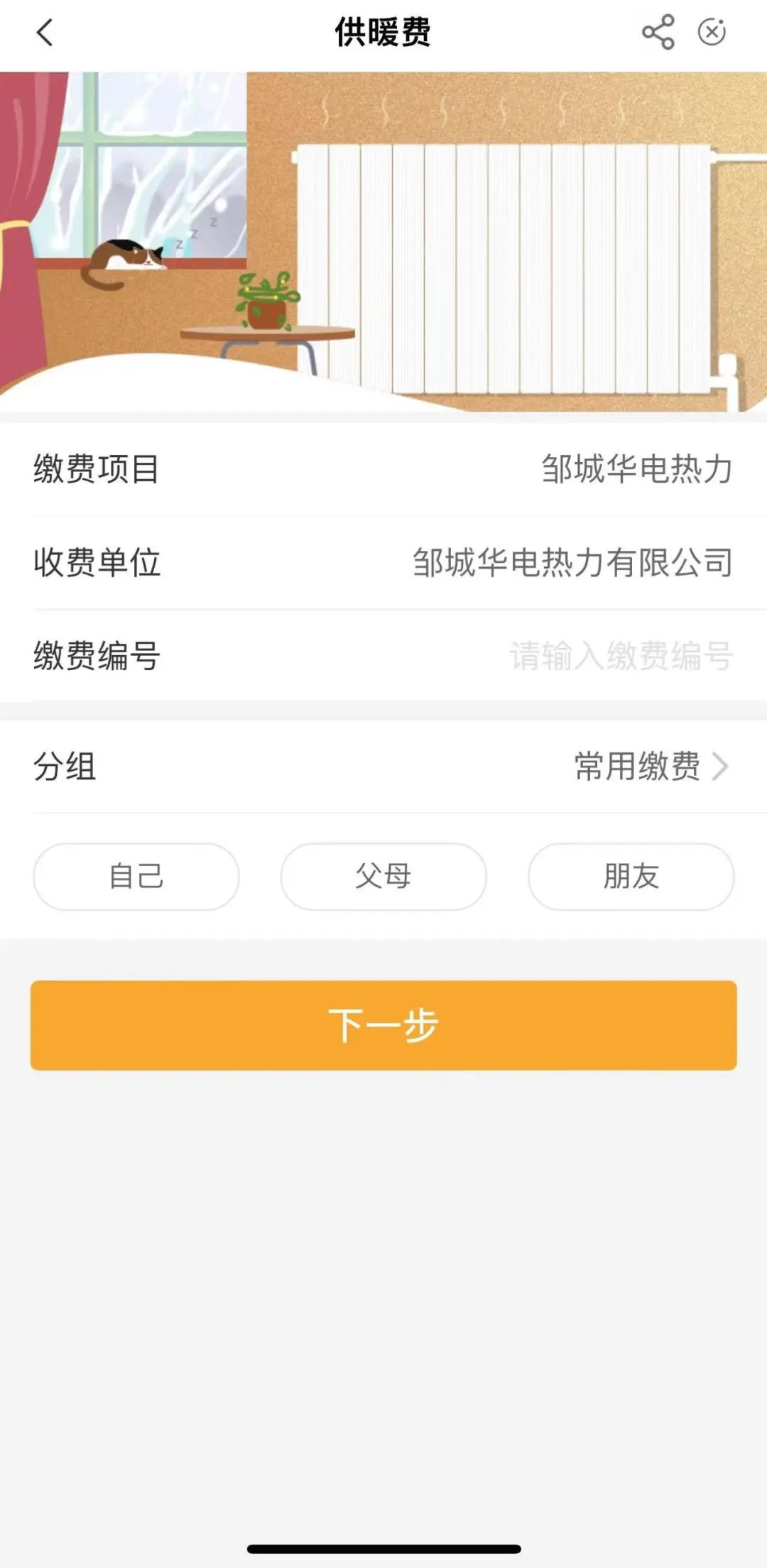767x1568 pixels.
Task: Close the mini program with X icon
Action: pos(712,33)
